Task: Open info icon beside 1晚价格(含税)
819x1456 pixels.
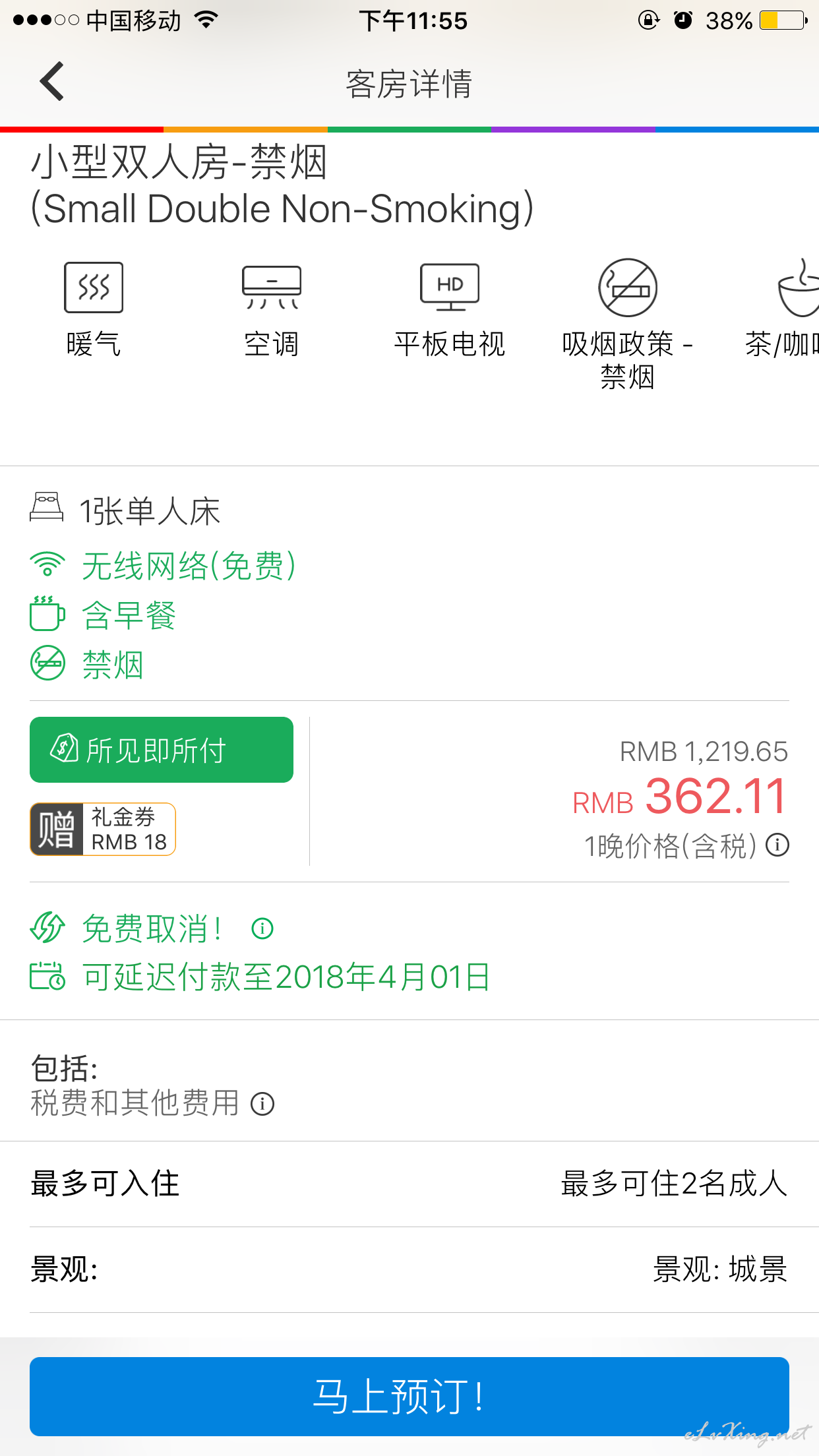Action: click(777, 845)
